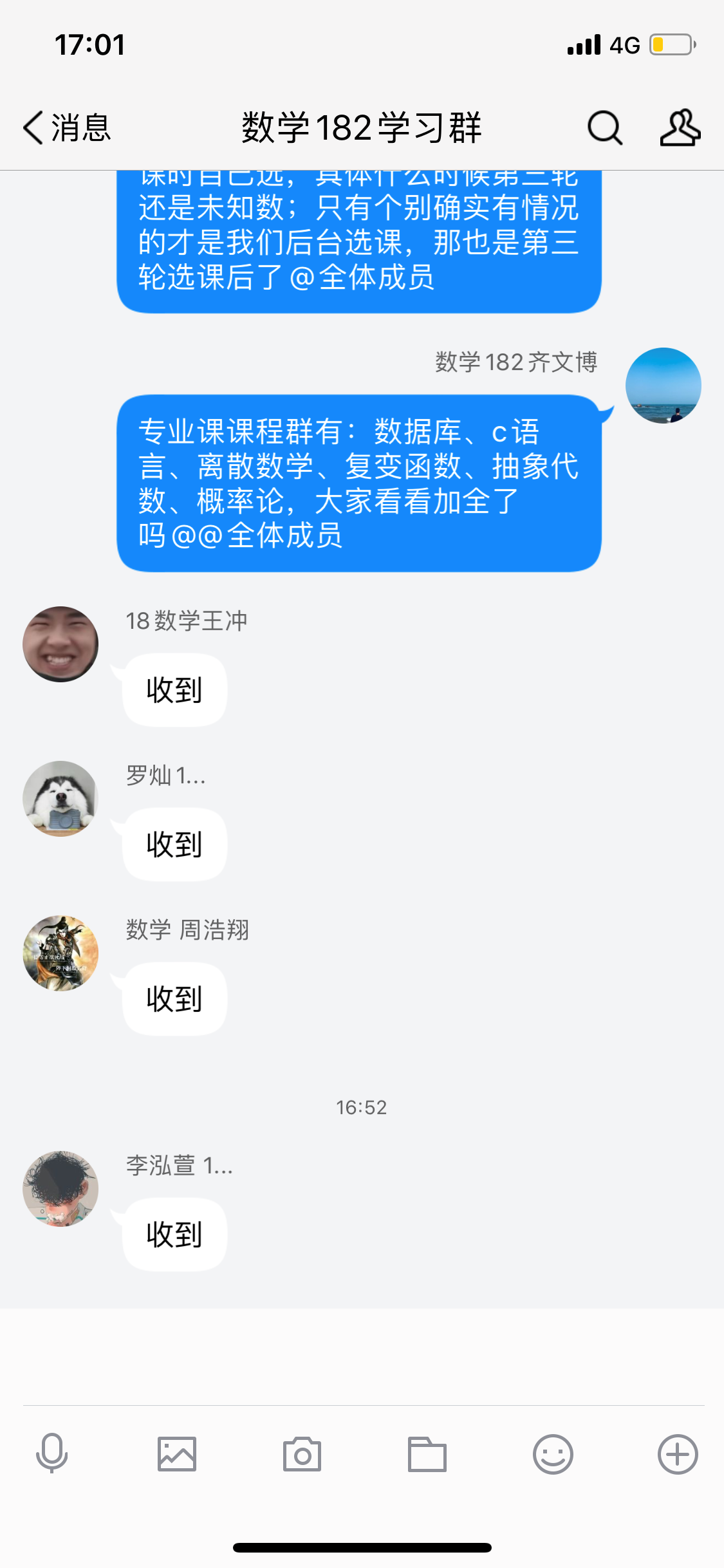View 18数学王冲's avatar profile

click(x=60, y=644)
